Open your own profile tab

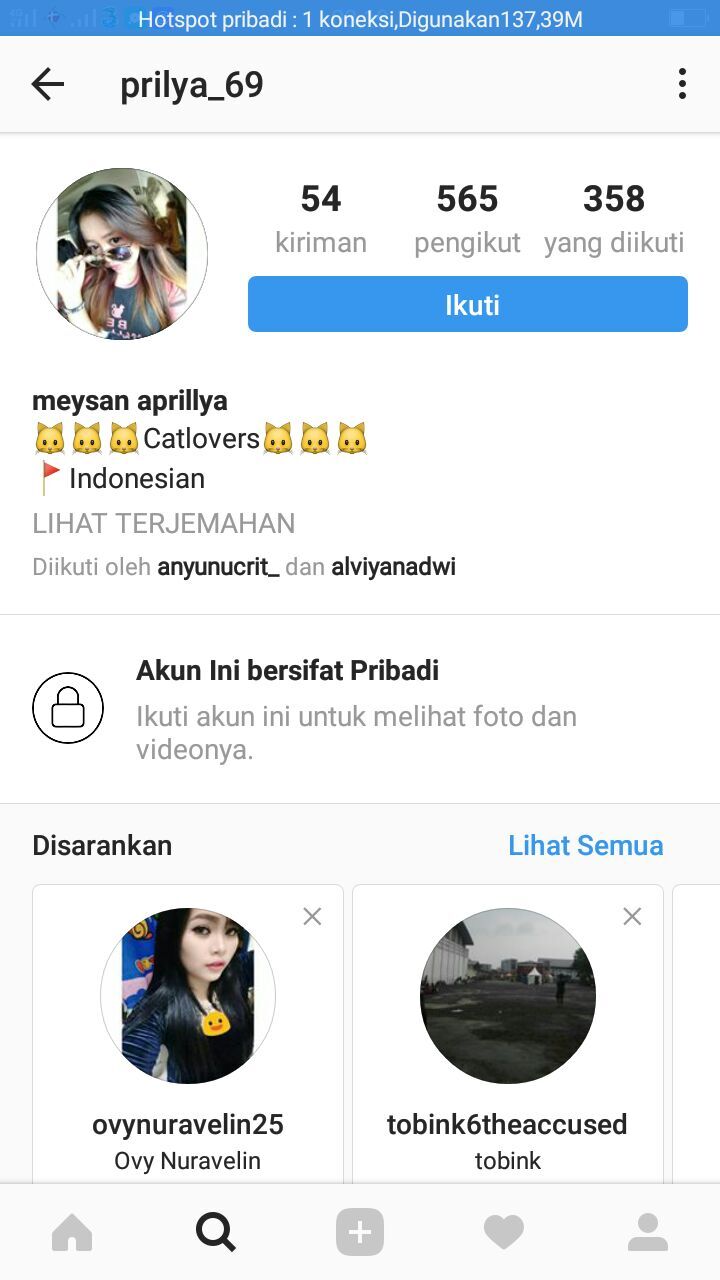(648, 1231)
